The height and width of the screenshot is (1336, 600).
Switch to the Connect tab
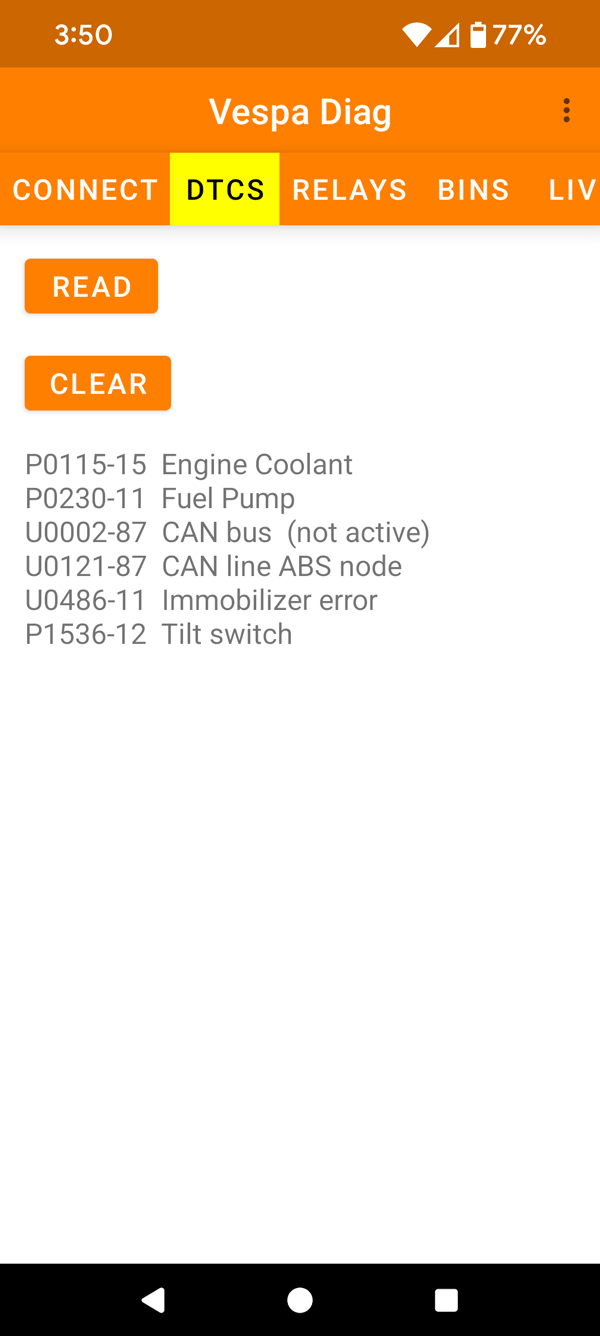85,189
